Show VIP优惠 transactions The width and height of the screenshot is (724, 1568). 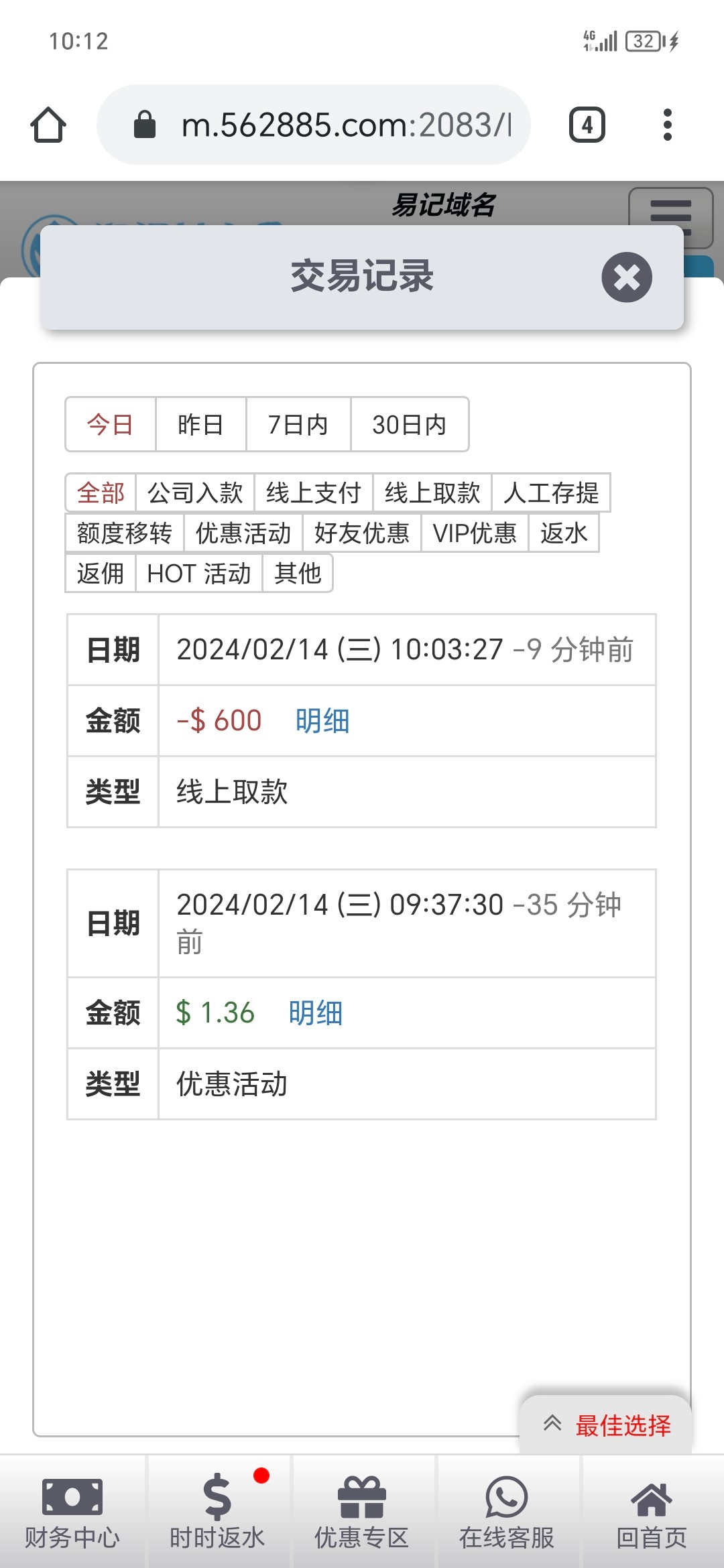475,533
